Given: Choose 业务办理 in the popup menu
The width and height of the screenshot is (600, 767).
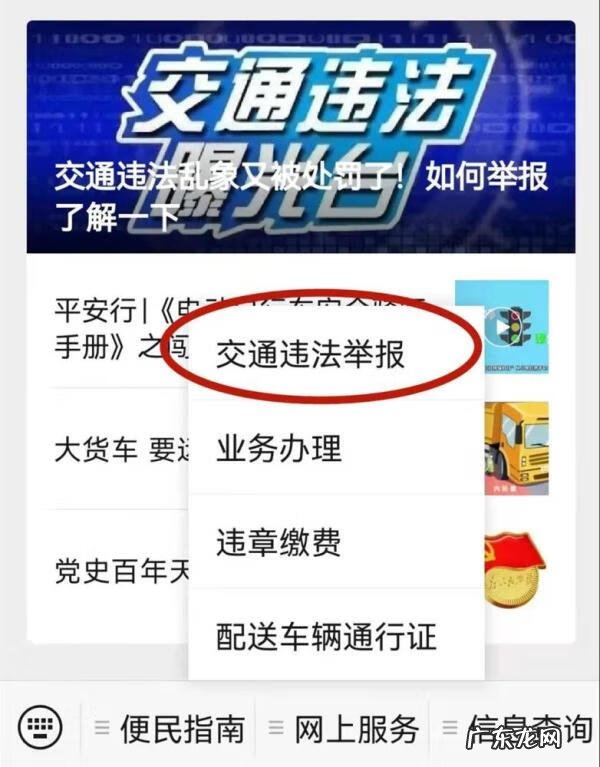Looking at the screenshot, I should coord(280,448).
